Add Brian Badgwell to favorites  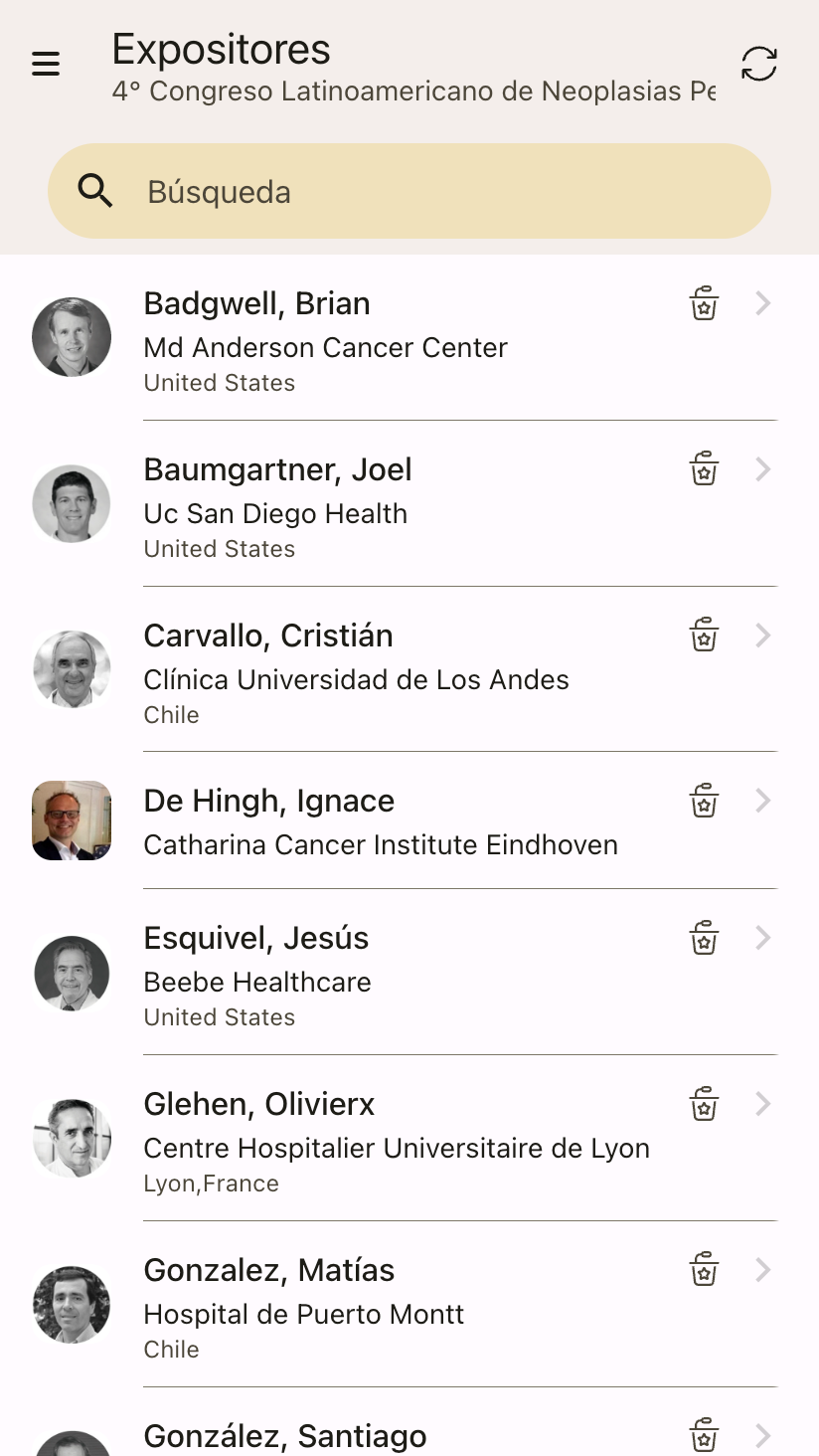click(704, 303)
